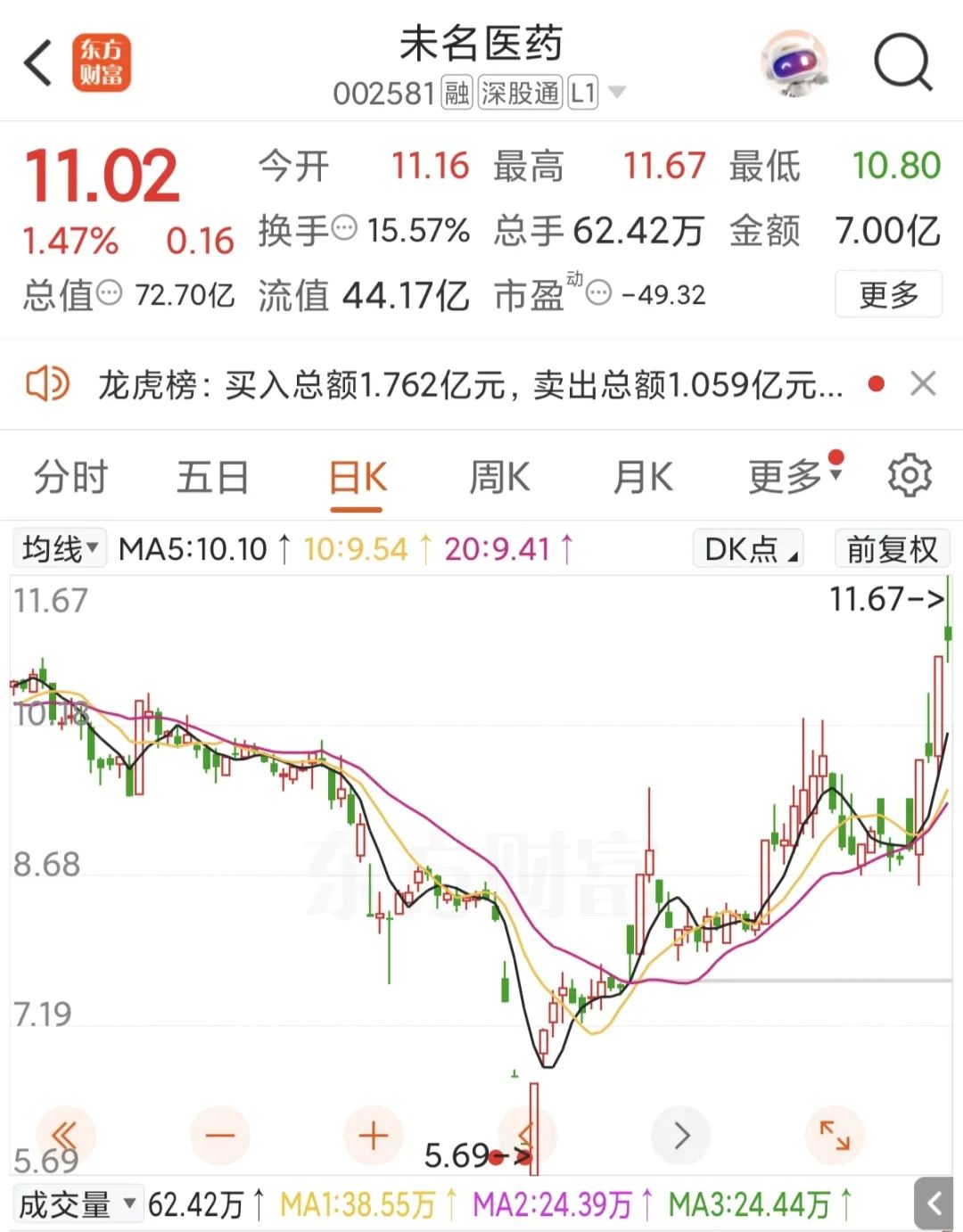Zoom in the K-line chart

(373, 1136)
